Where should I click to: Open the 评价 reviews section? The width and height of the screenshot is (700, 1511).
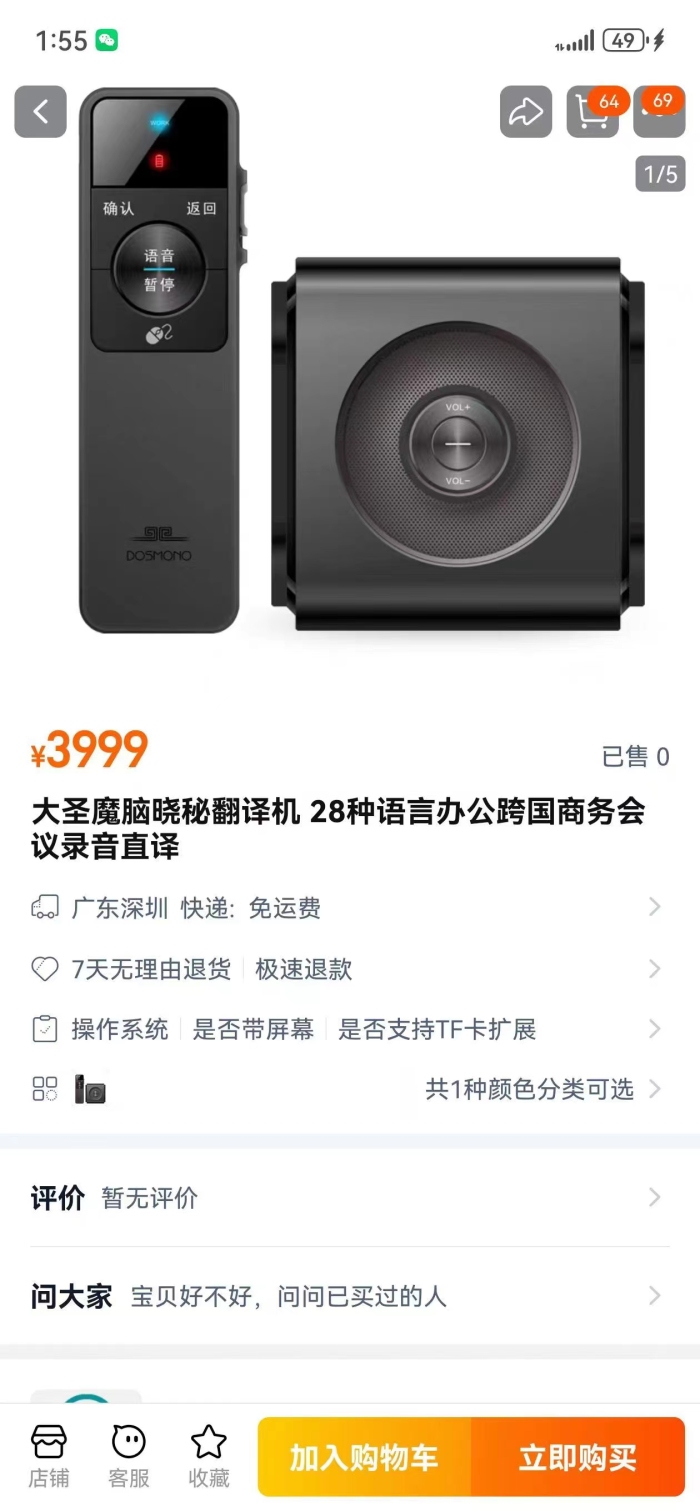[x=348, y=1198]
